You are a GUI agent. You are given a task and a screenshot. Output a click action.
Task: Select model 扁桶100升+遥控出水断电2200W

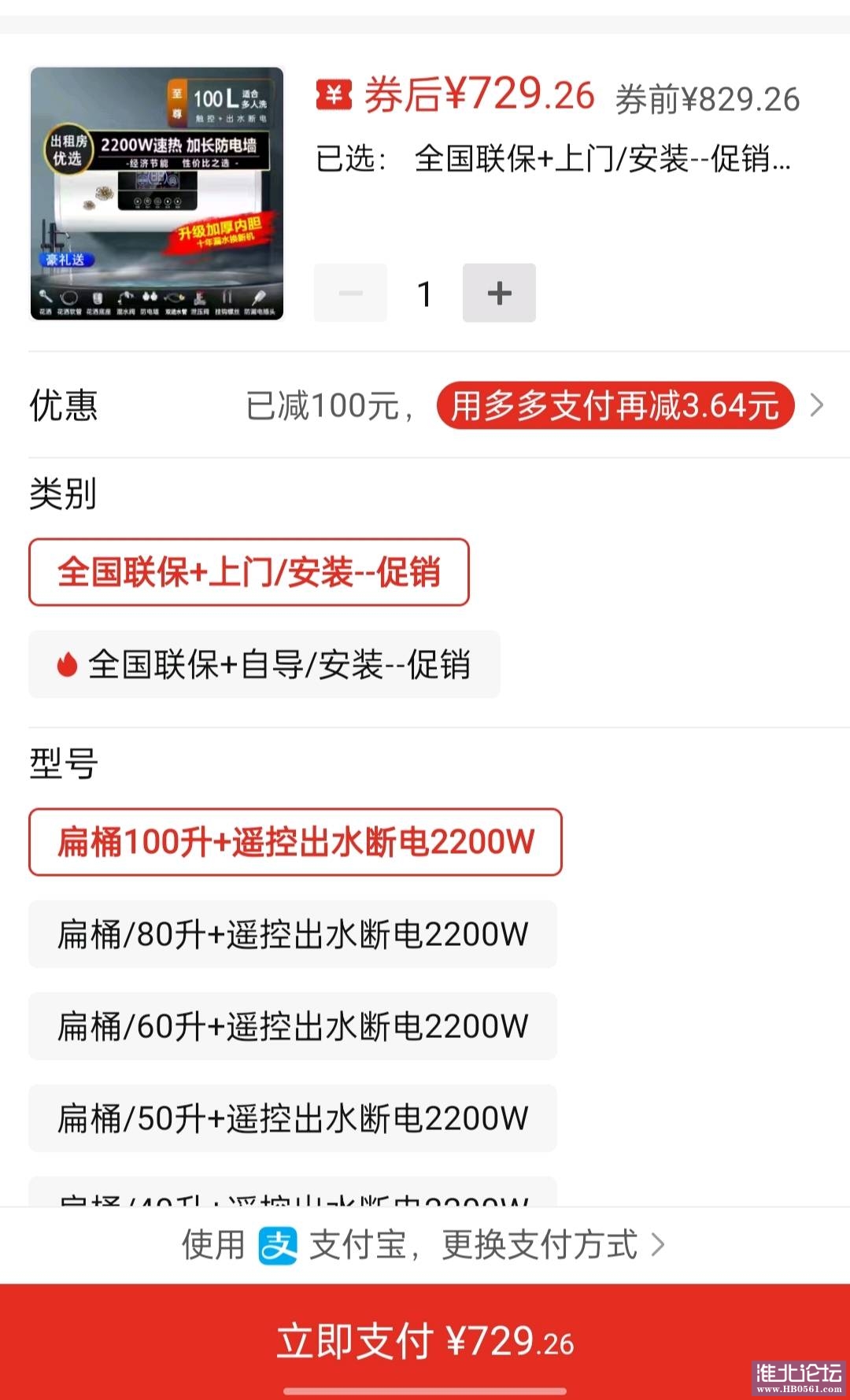295,842
